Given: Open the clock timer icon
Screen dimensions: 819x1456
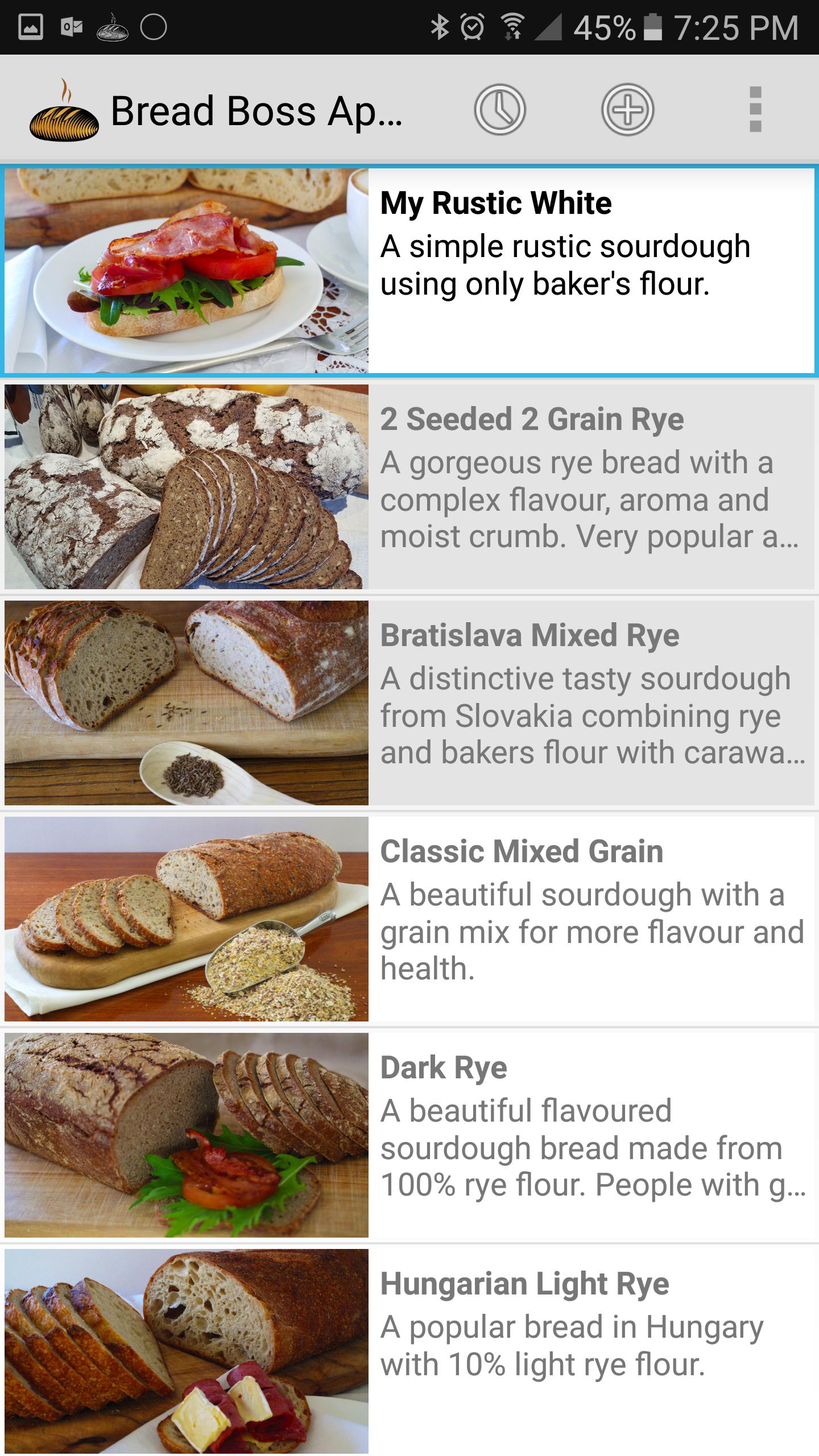Looking at the screenshot, I should 499,110.
